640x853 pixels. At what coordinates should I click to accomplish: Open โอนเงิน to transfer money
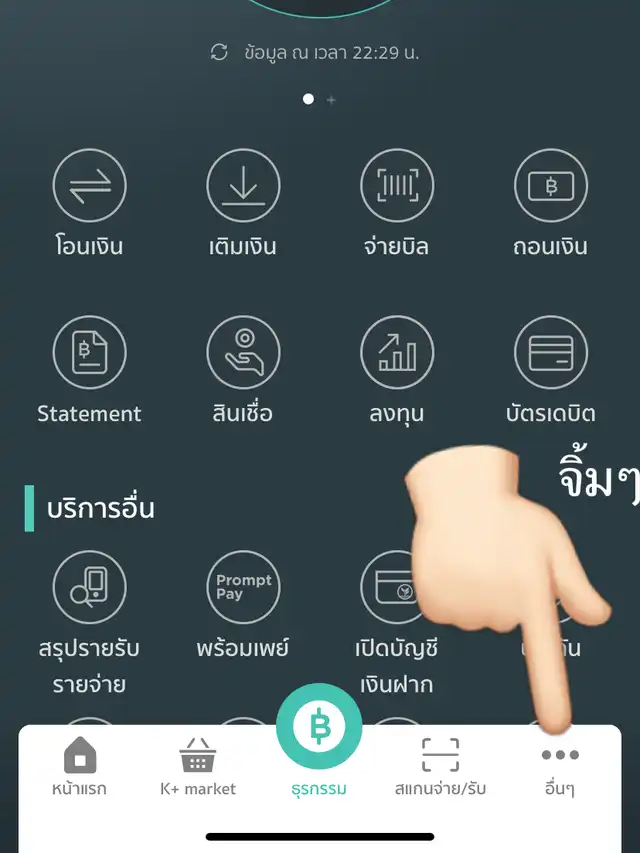tap(89, 187)
